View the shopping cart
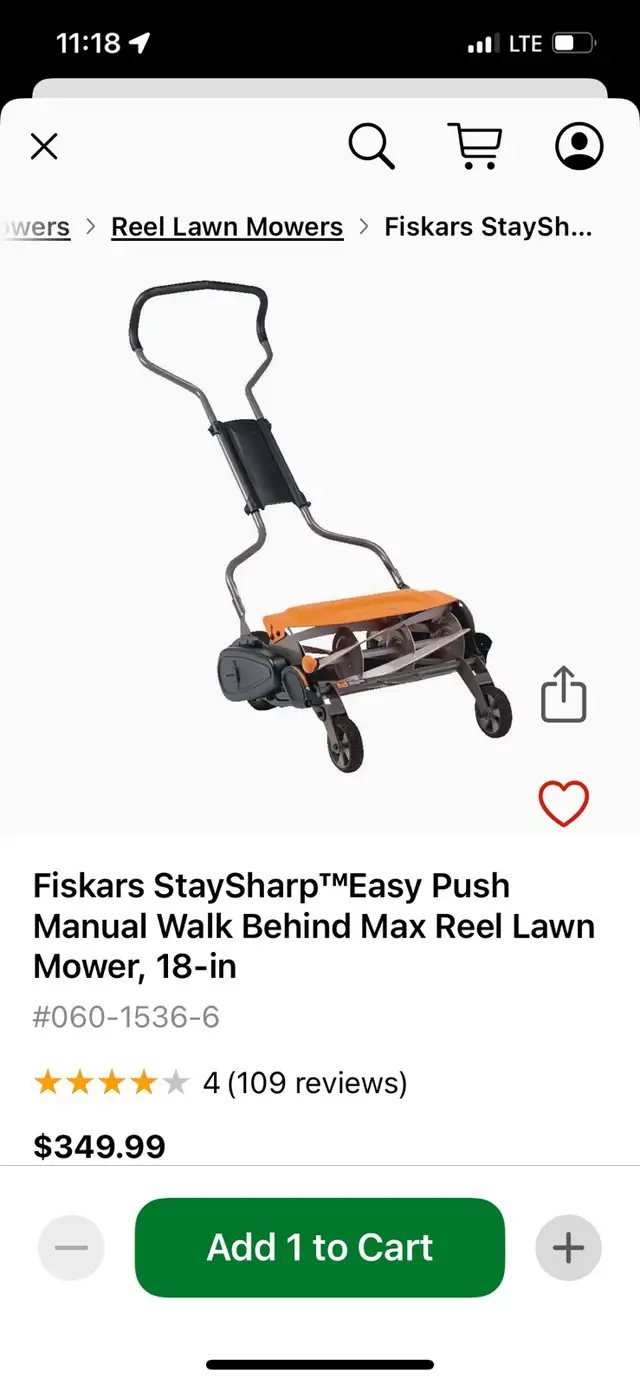 point(474,147)
